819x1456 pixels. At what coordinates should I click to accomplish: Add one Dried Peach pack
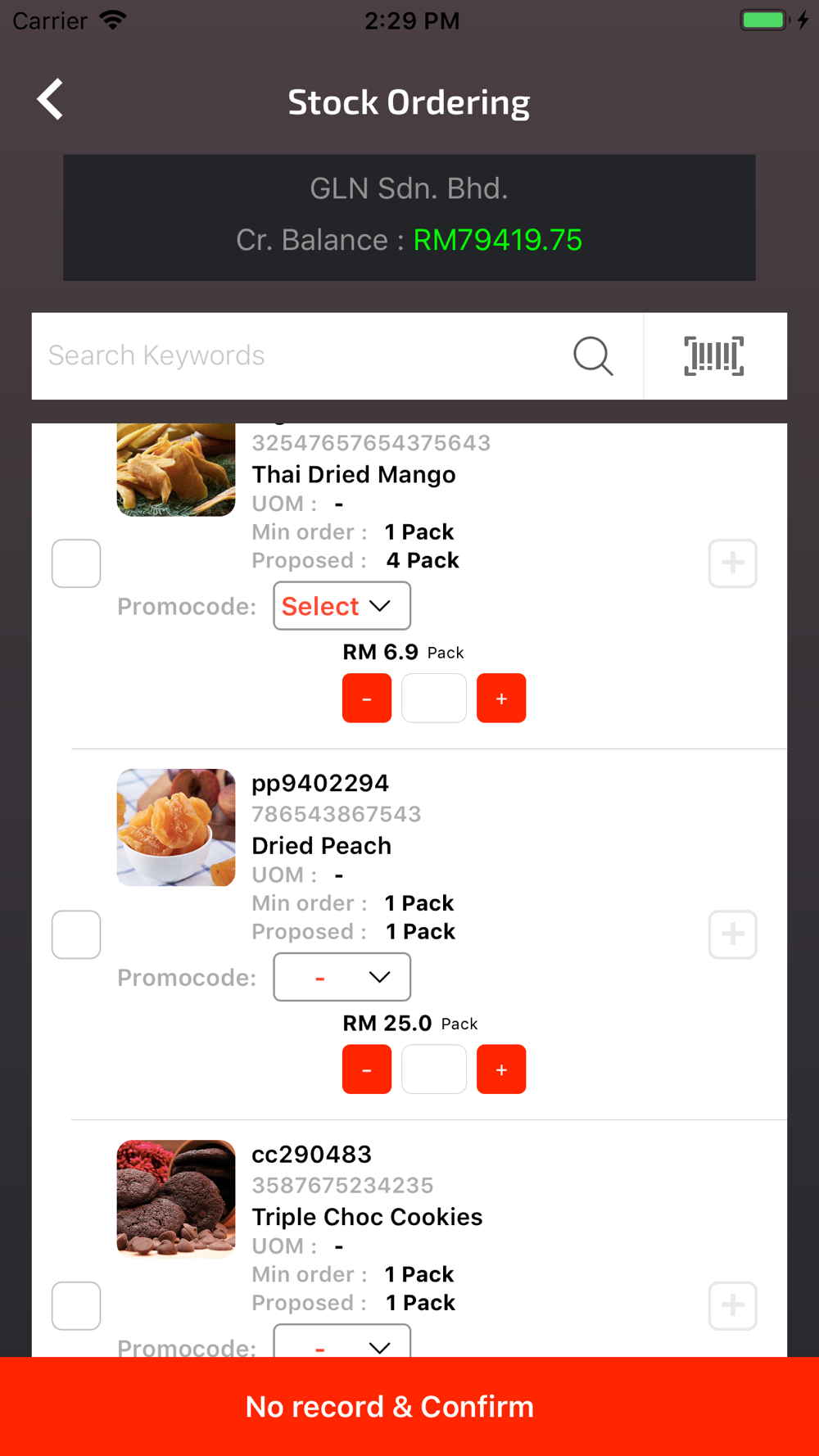[x=501, y=1069]
